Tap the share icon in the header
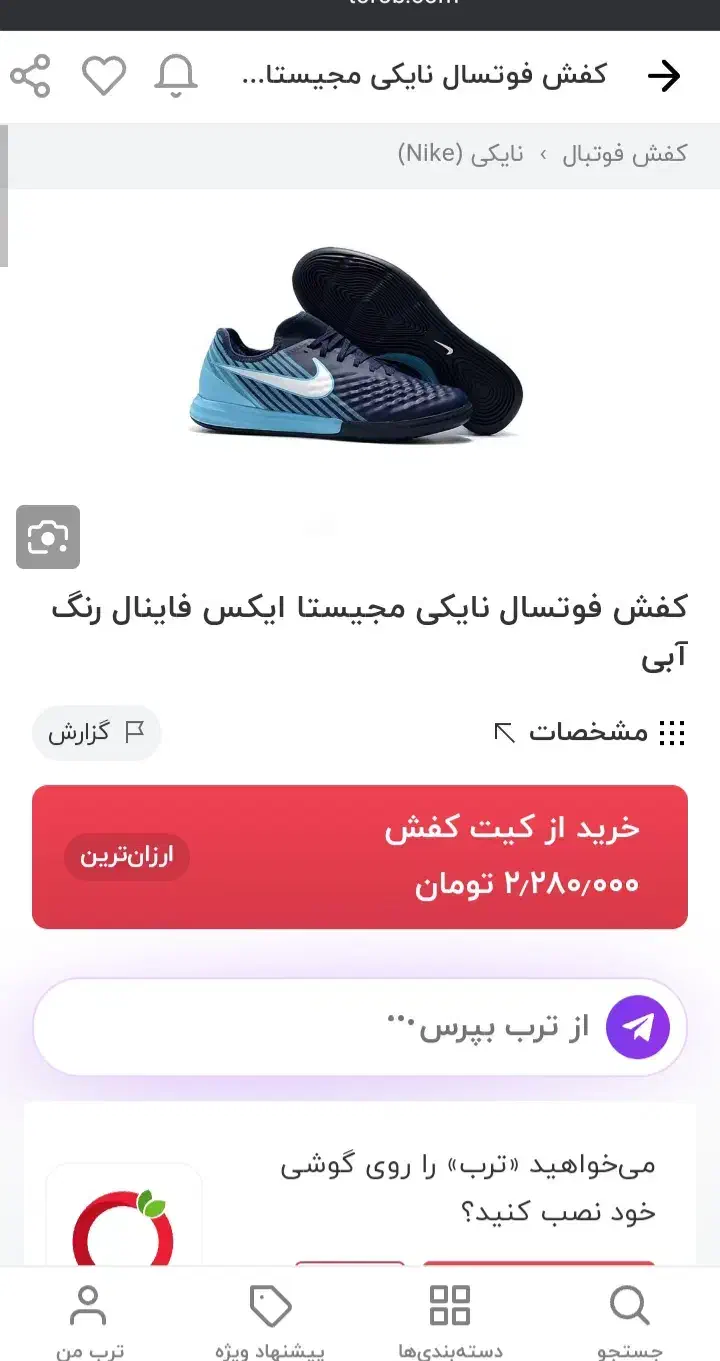This screenshot has height=1361, width=720. 31,75
